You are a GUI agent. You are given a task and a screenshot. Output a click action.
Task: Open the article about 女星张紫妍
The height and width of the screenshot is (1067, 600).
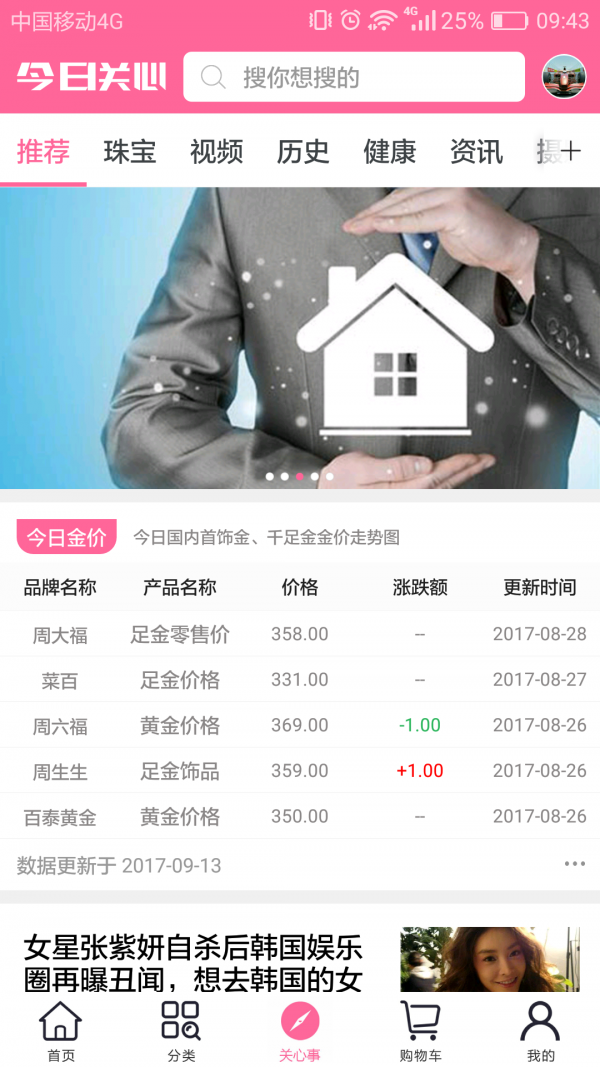193,962
